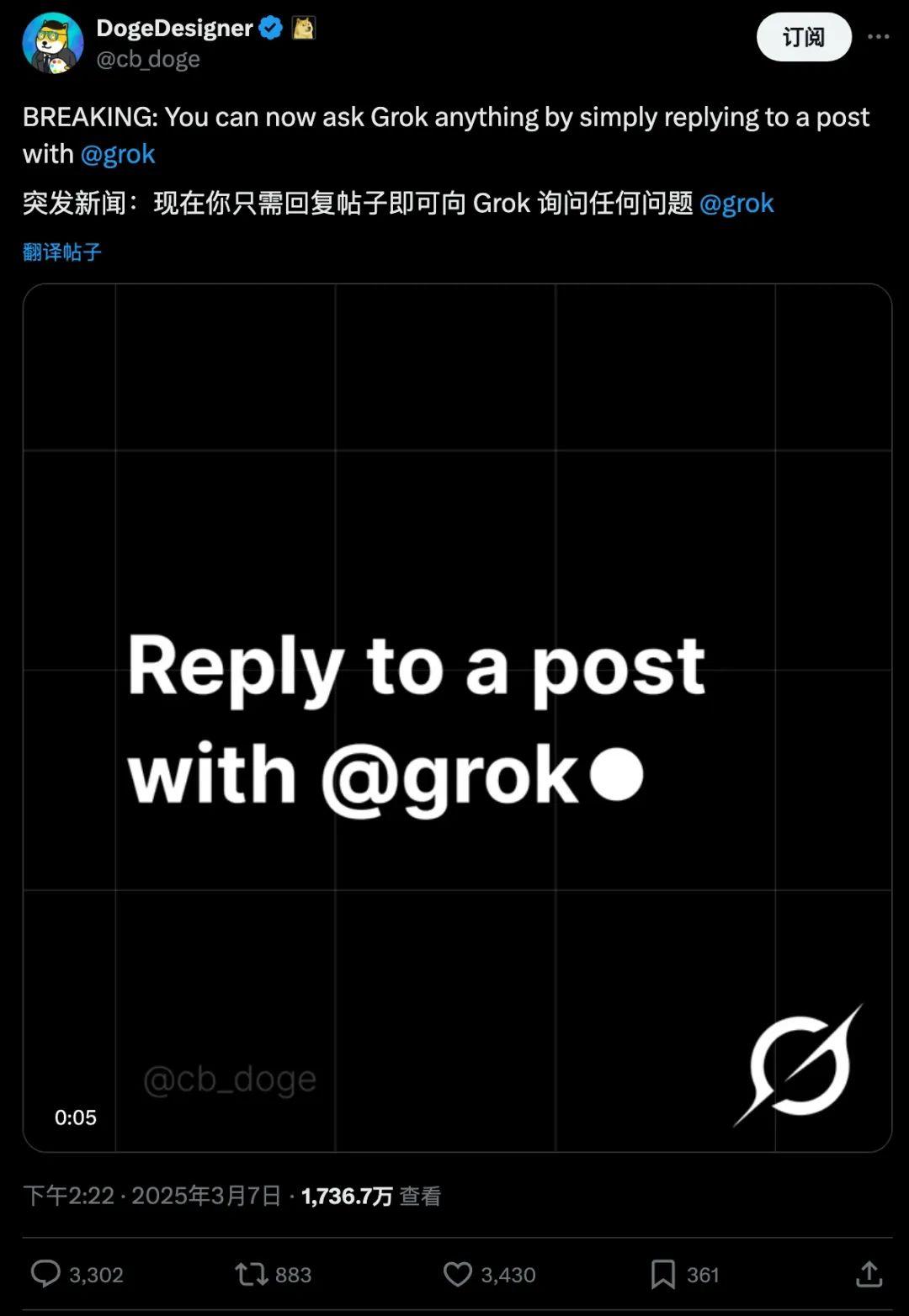Open the post overflow menu

[x=878, y=37]
